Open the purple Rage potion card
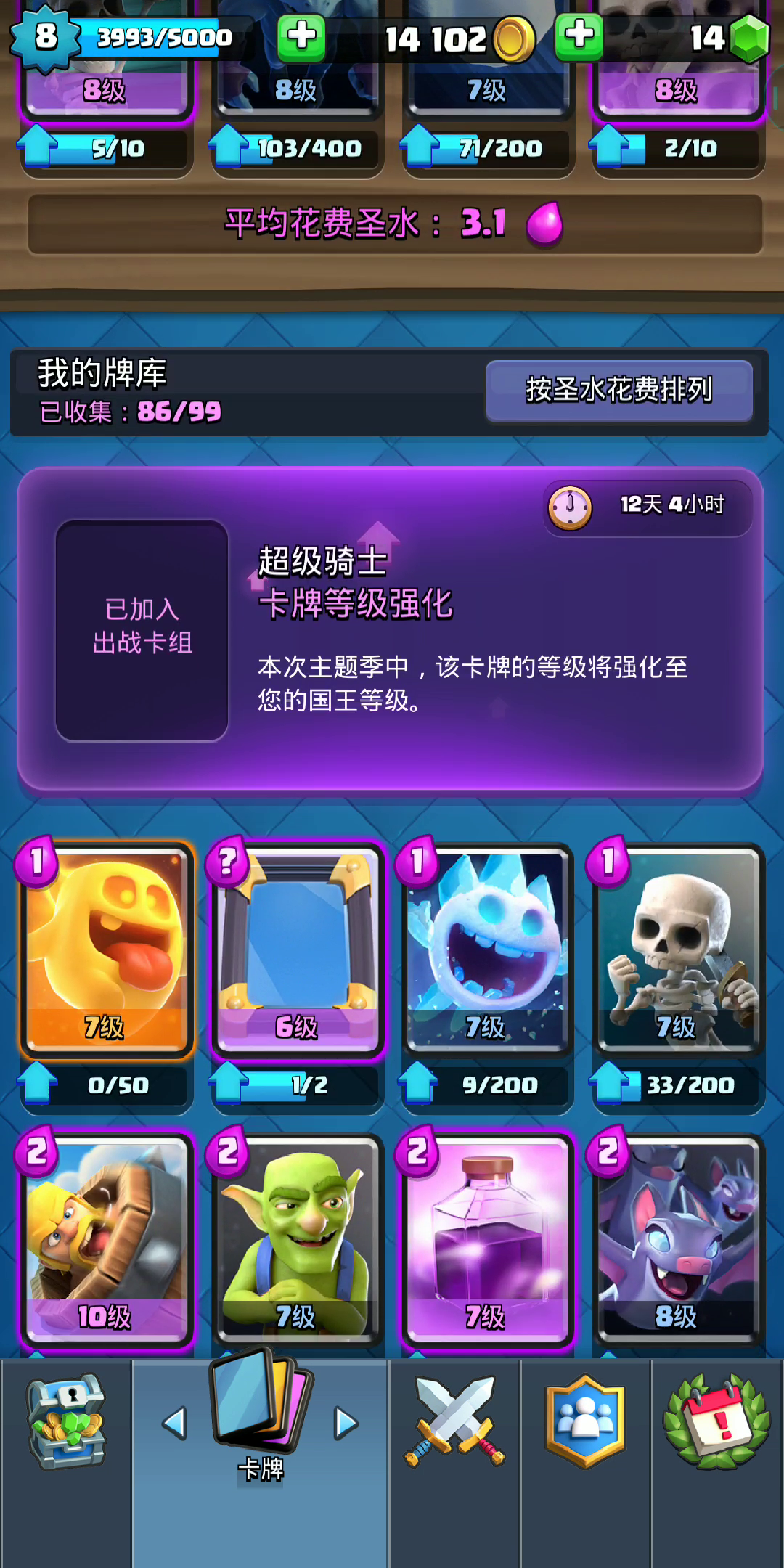 pos(487,1240)
